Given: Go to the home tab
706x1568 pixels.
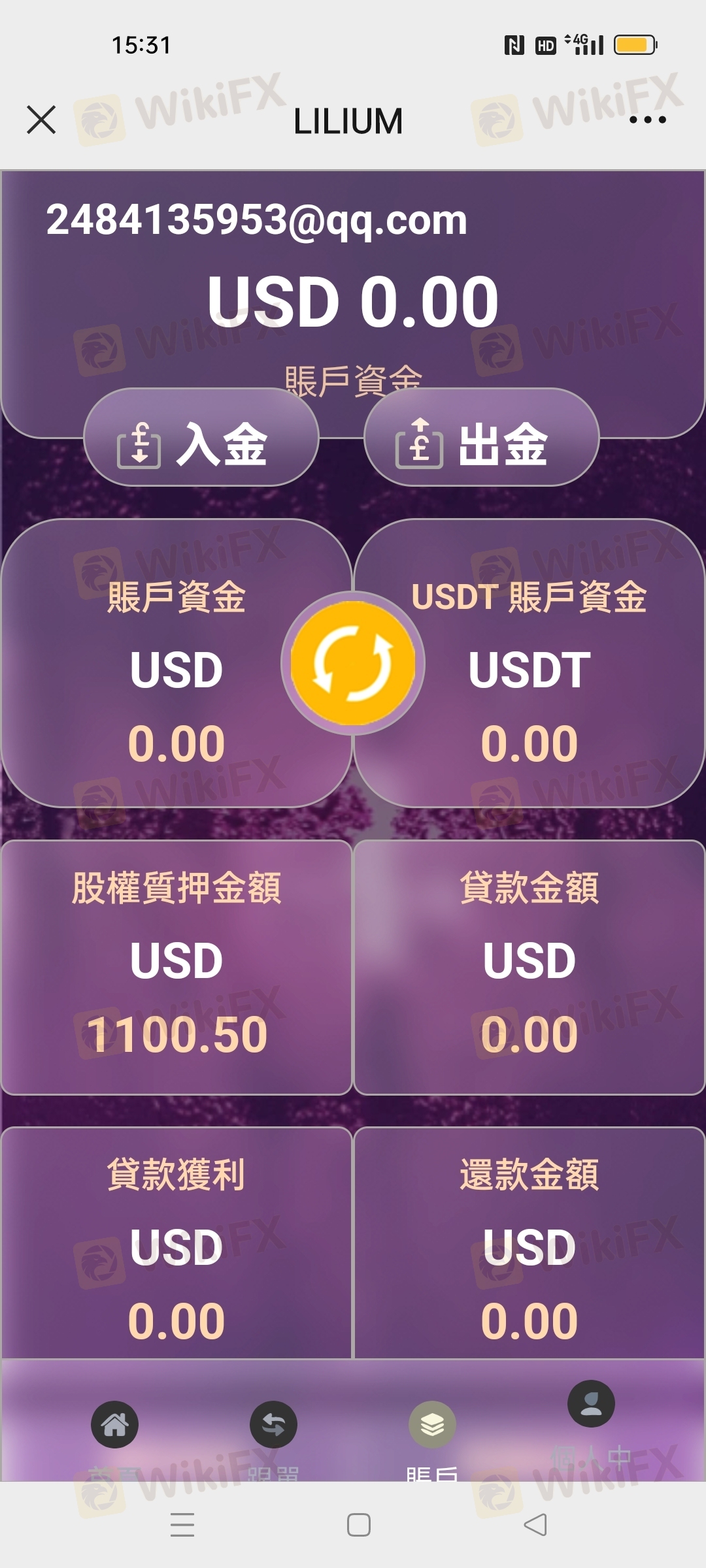Looking at the screenshot, I should pyautogui.click(x=114, y=1424).
